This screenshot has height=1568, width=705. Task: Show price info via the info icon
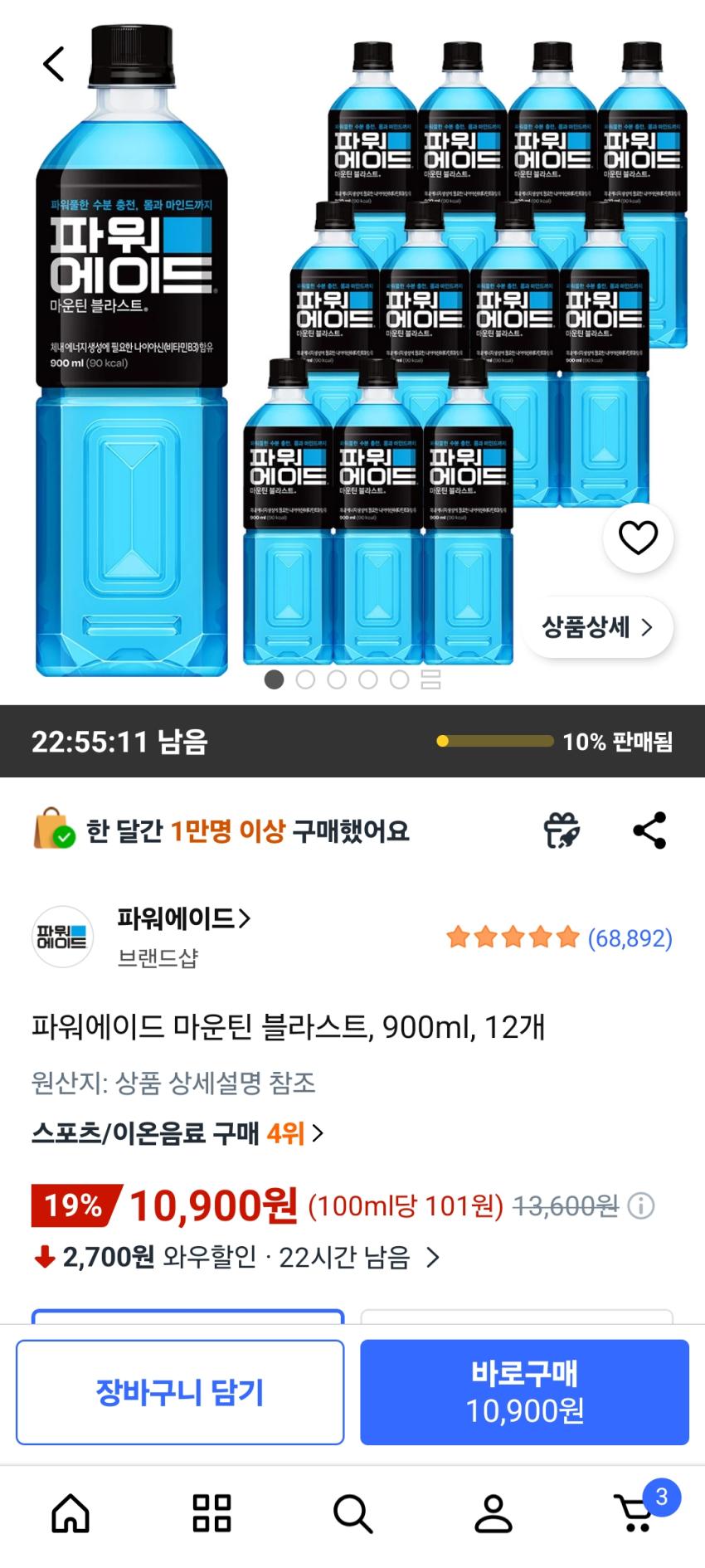click(640, 1205)
